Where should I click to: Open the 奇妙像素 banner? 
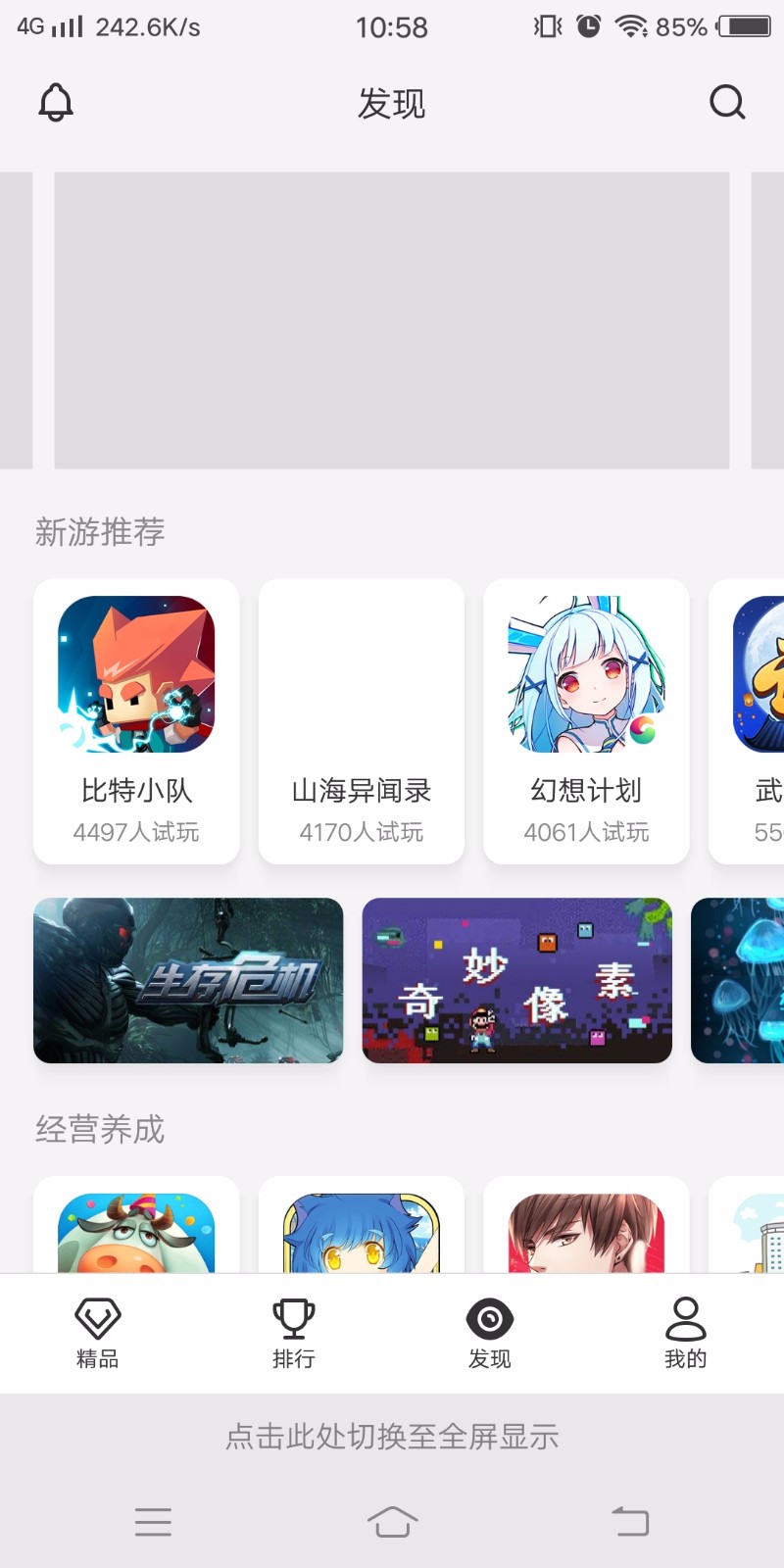coord(516,980)
